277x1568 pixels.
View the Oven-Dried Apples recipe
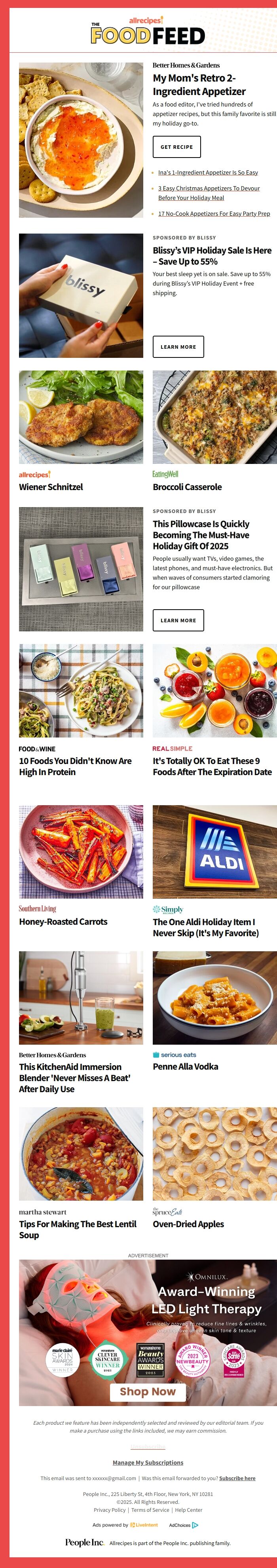tap(188, 1224)
